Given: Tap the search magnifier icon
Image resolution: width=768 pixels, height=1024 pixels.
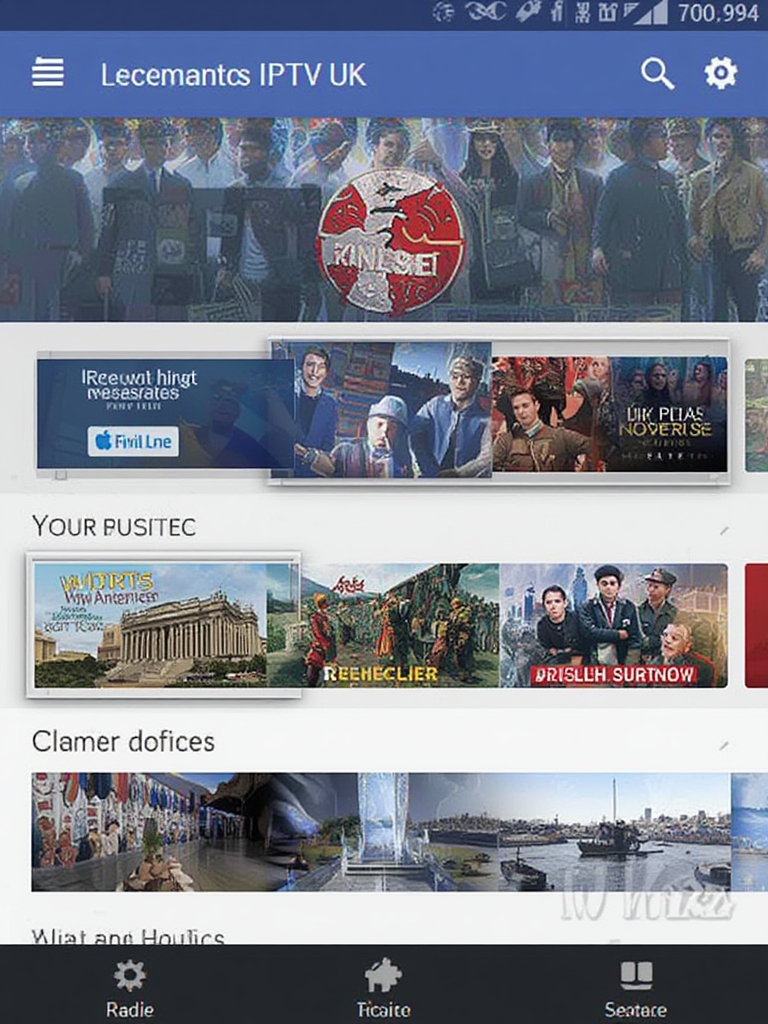Looking at the screenshot, I should tap(657, 73).
